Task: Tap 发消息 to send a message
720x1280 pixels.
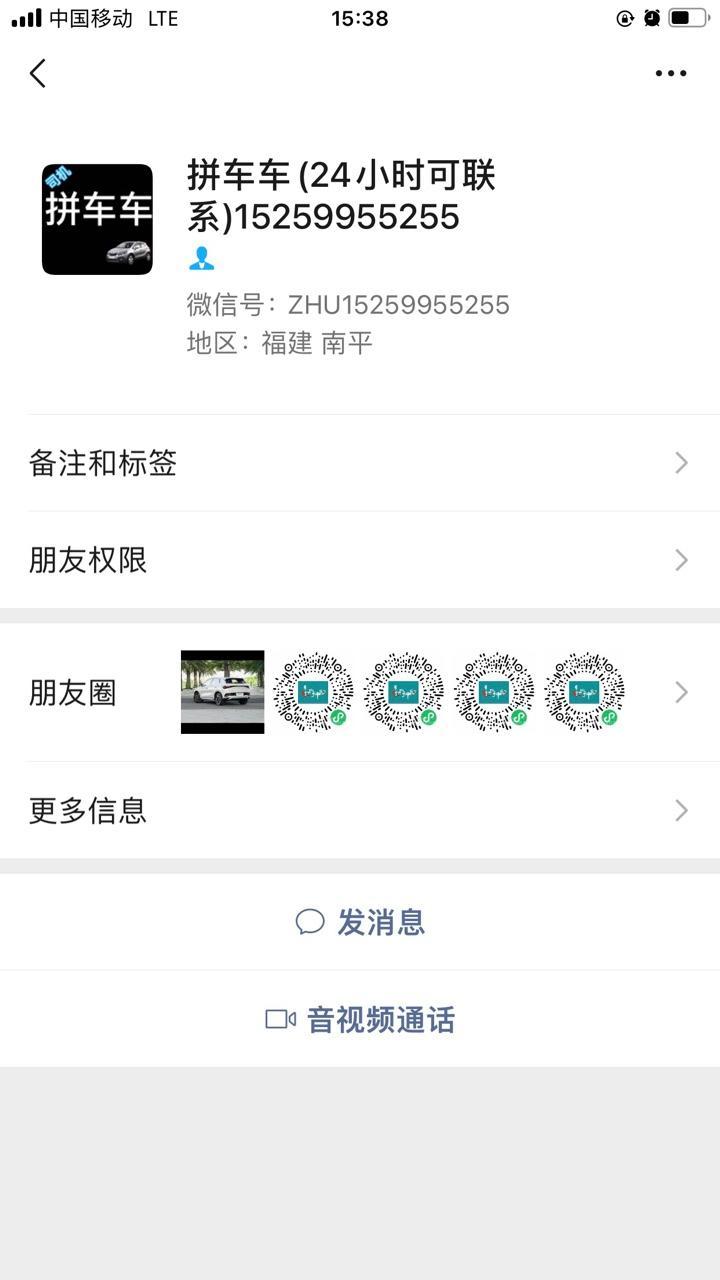Action: click(360, 922)
